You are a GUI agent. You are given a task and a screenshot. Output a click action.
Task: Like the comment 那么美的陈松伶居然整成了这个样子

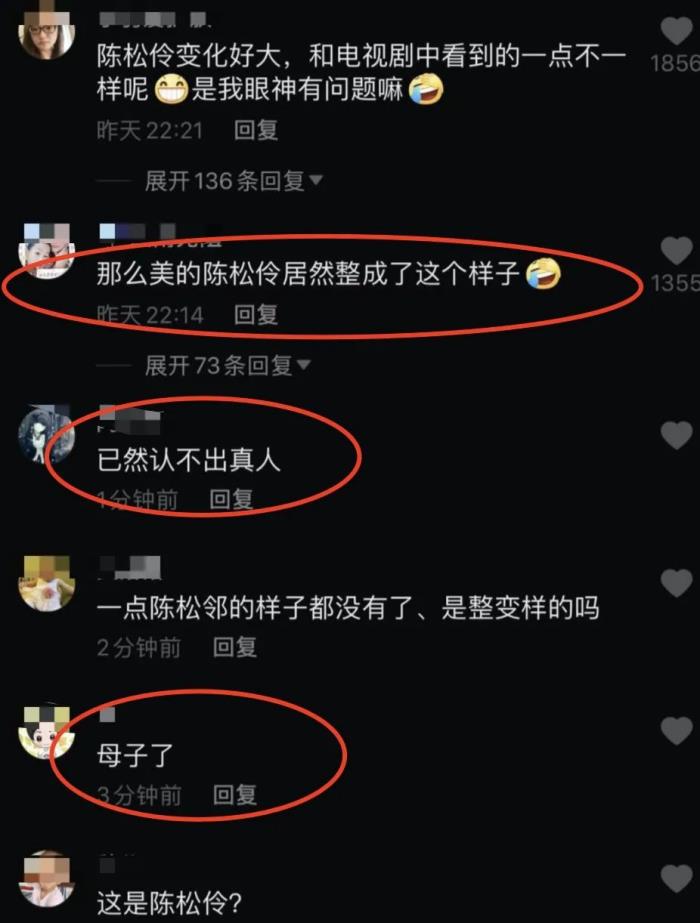tap(677, 251)
